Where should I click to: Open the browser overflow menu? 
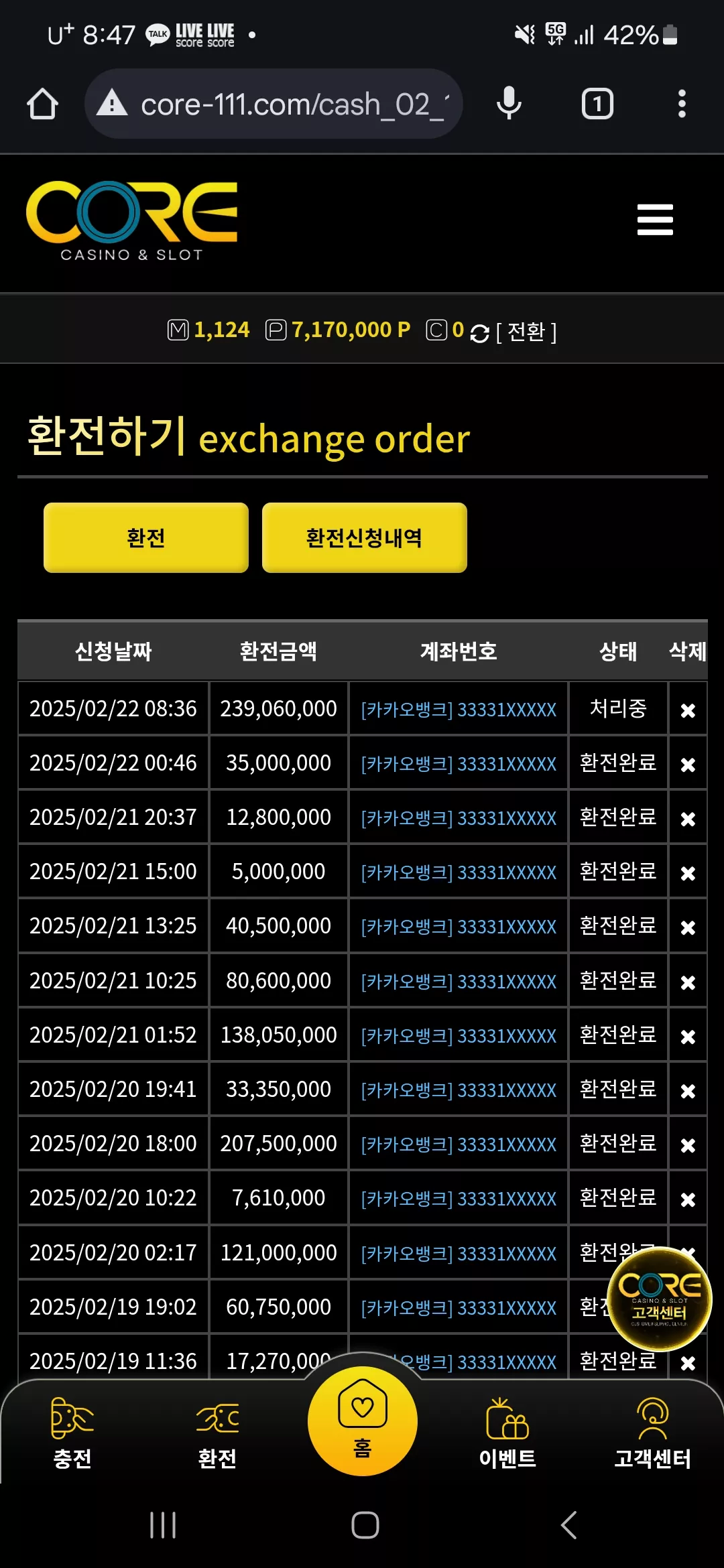click(x=682, y=104)
